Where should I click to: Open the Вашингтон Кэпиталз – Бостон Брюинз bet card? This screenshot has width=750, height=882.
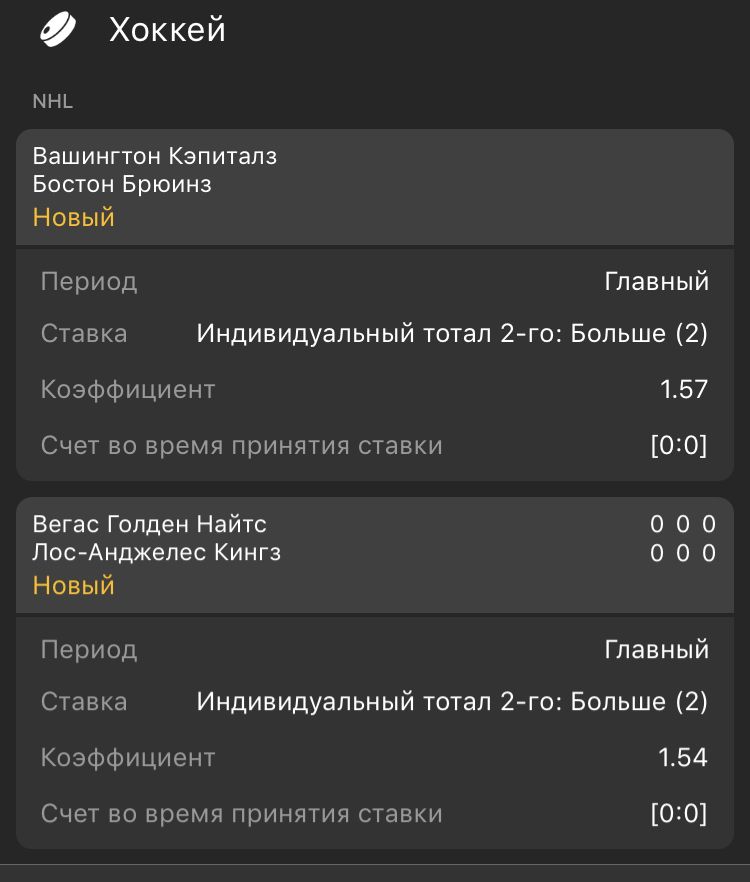click(x=374, y=186)
